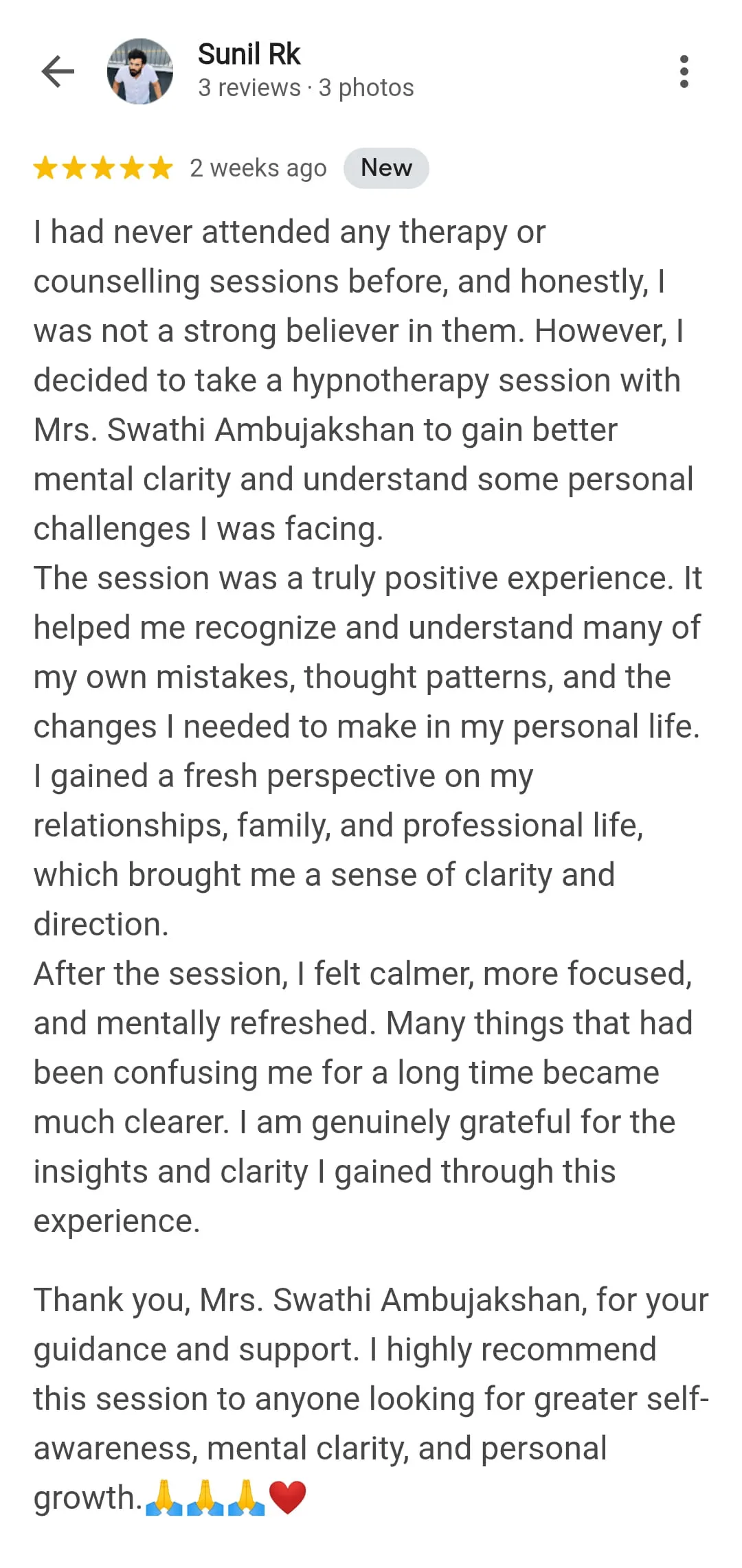This screenshot has width=742, height=1568.
Task: Open the three-dot overflow menu
Action: [x=684, y=71]
